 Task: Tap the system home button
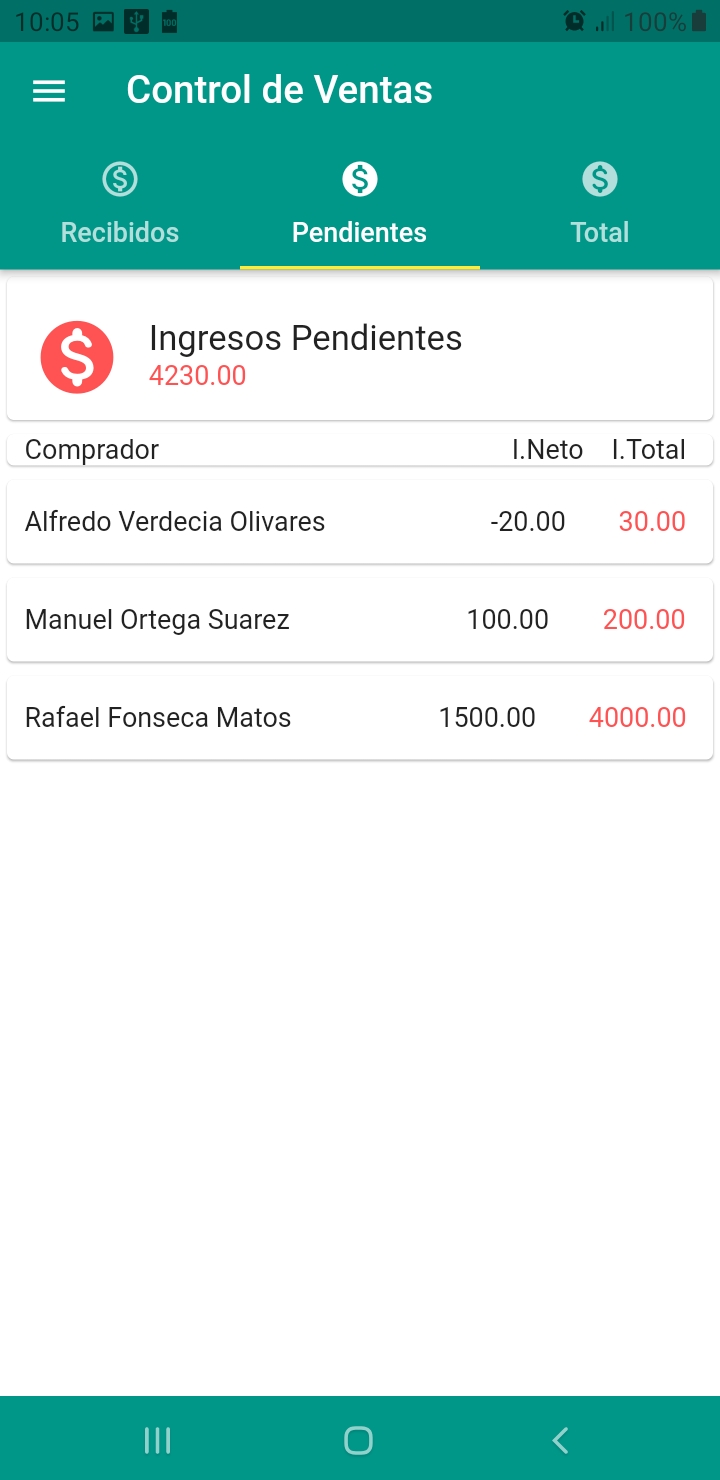click(358, 1440)
